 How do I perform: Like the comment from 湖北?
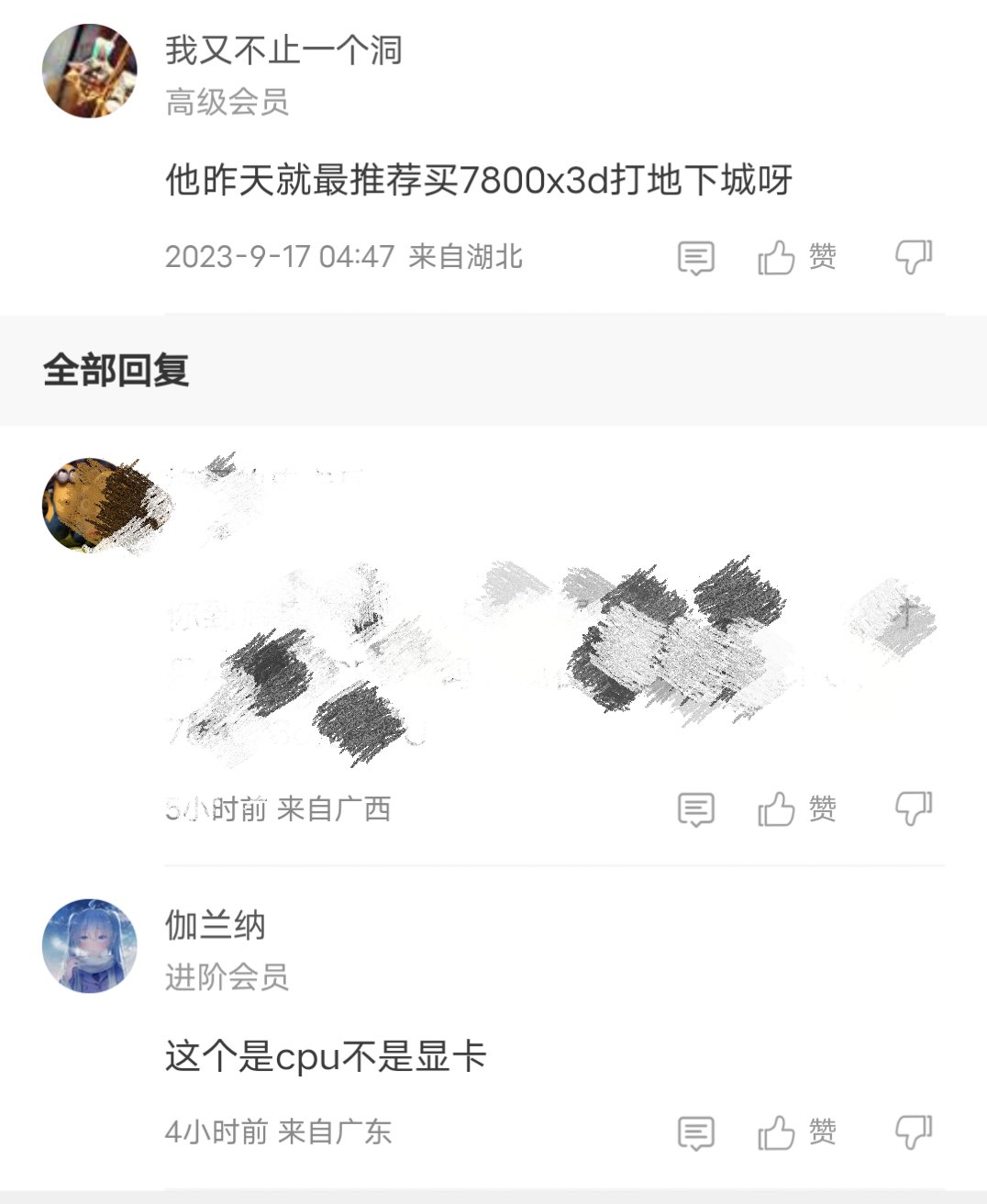pos(796,257)
